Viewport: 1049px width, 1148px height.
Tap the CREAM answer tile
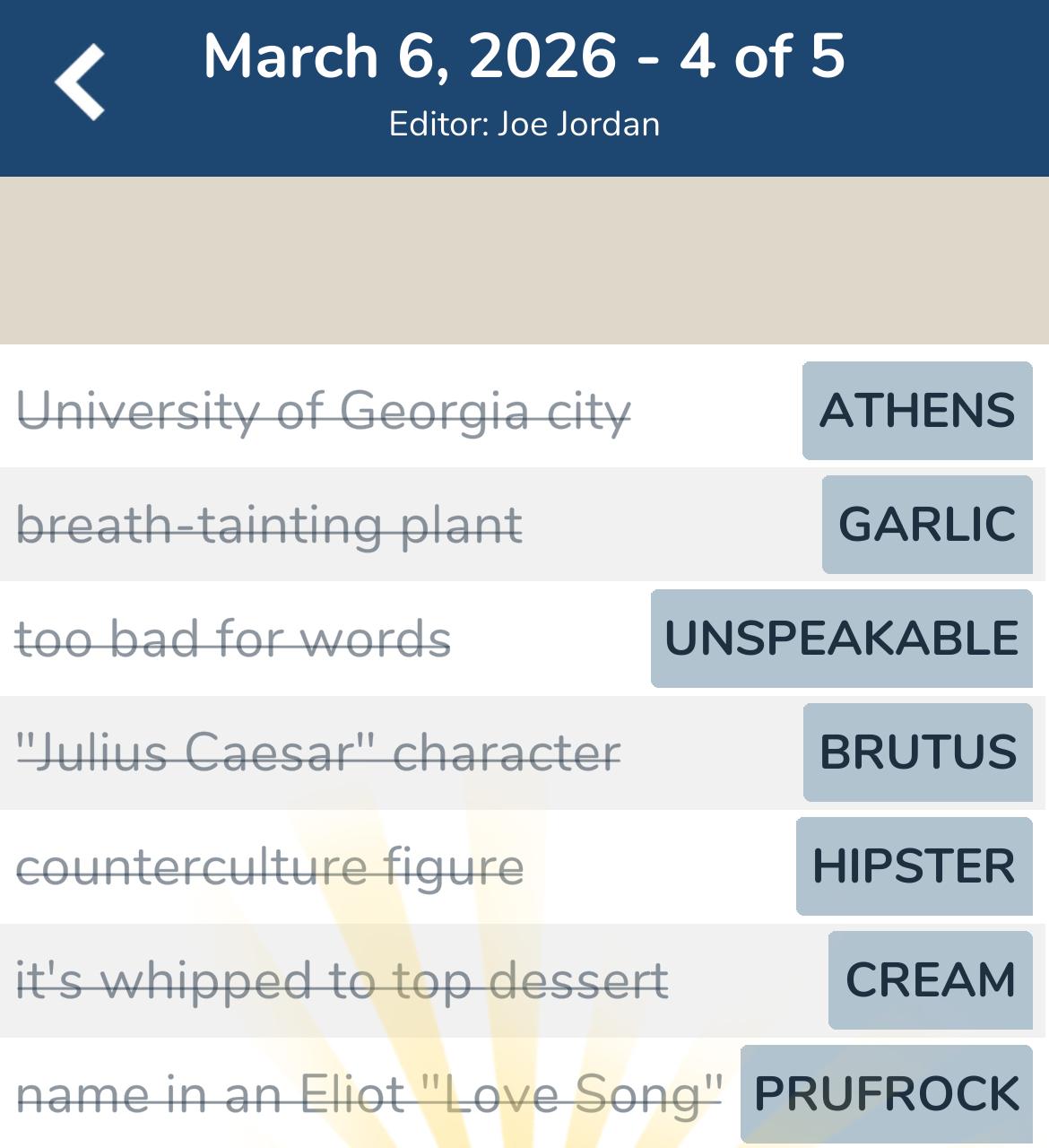929,979
